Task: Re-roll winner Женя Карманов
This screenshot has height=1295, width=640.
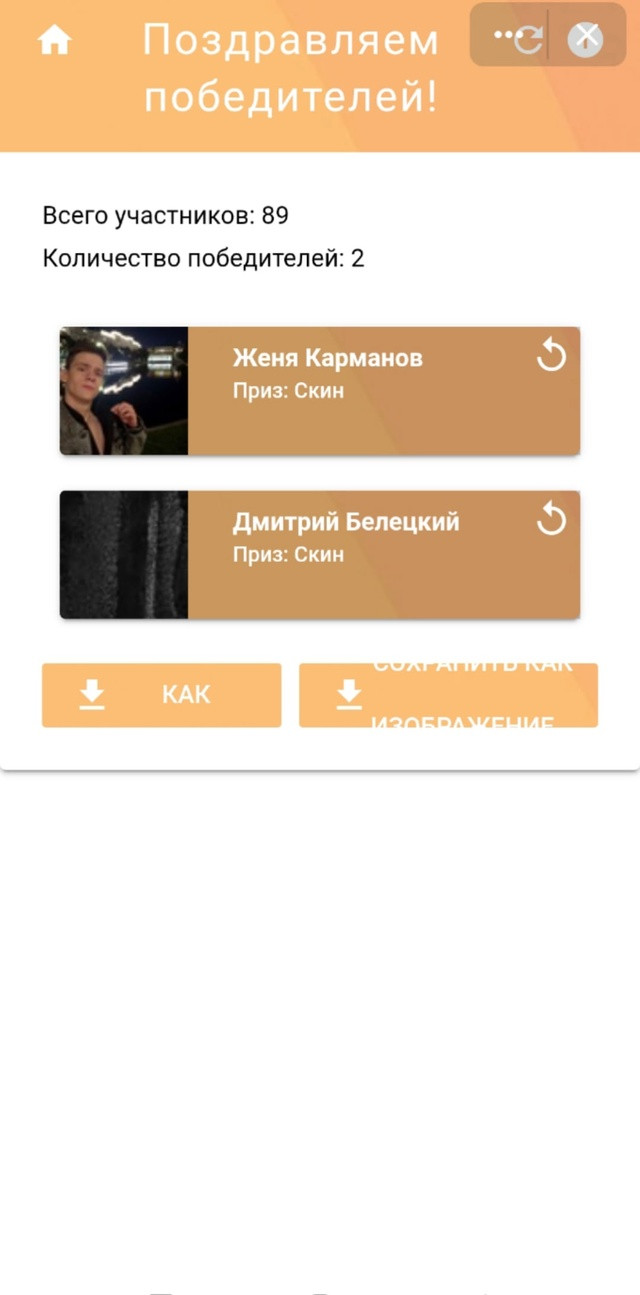Action: [552, 355]
